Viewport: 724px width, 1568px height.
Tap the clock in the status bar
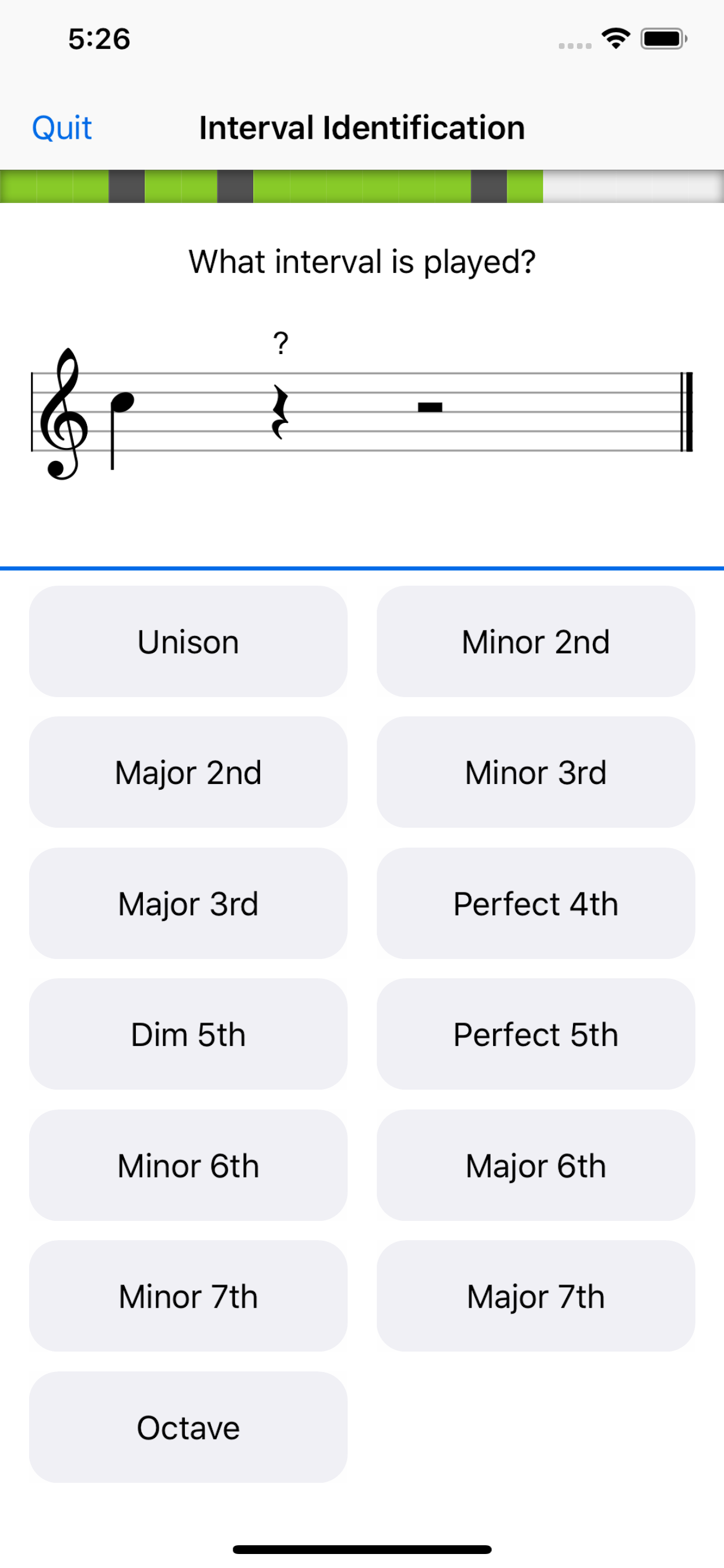pyautogui.click(x=99, y=39)
